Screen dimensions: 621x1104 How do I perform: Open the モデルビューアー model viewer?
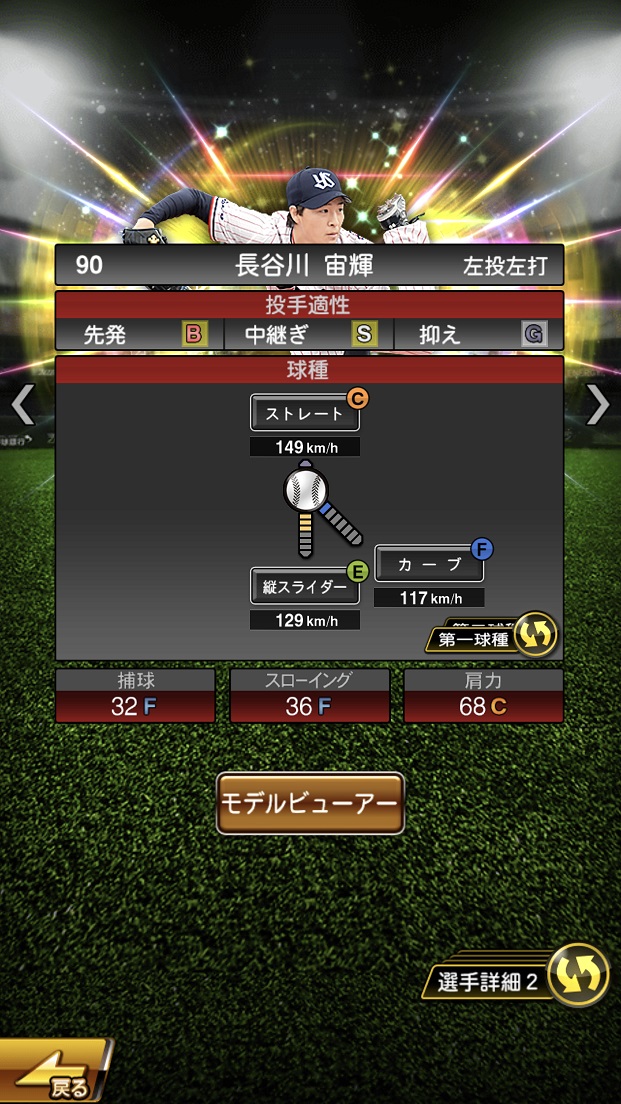(x=310, y=803)
